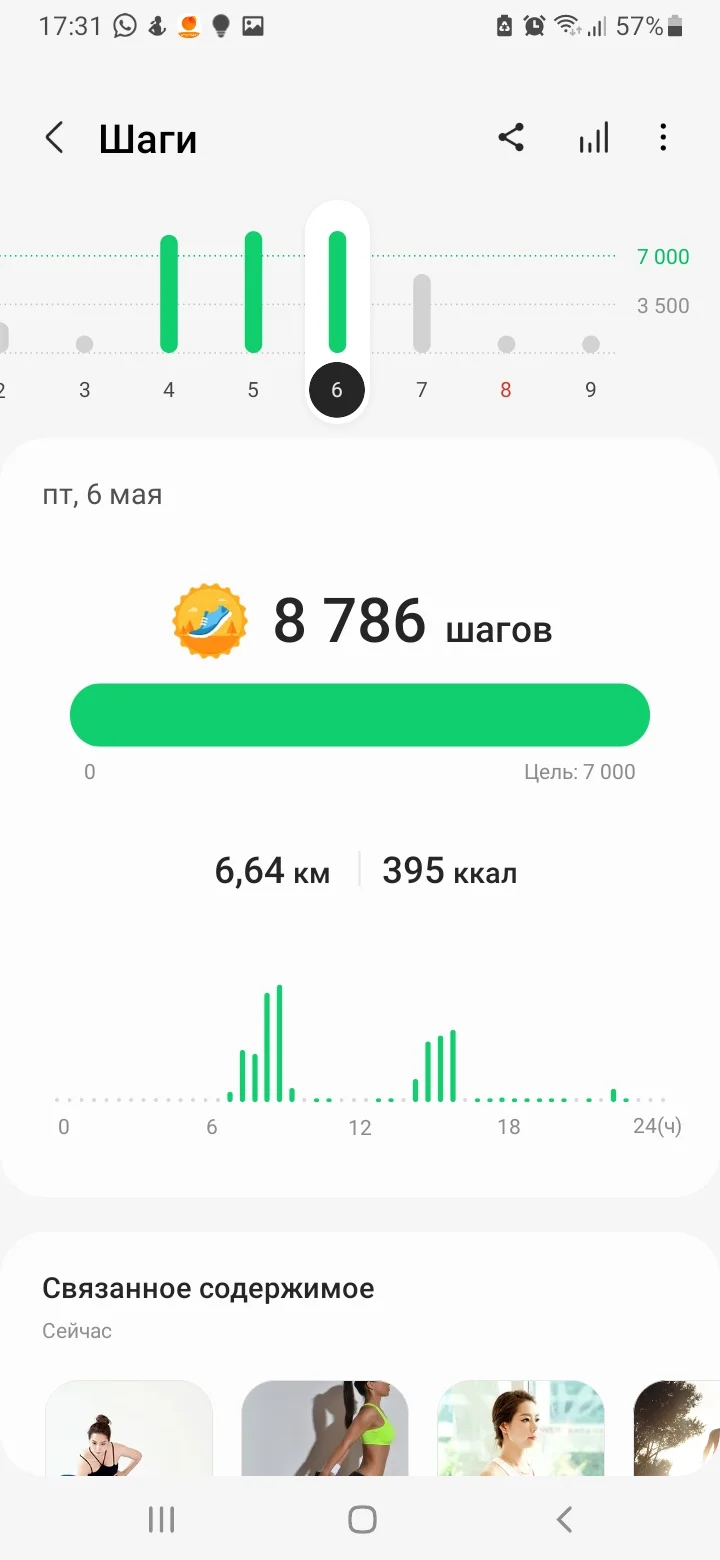Open the related card showing a woman's face

tap(521, 1428)
